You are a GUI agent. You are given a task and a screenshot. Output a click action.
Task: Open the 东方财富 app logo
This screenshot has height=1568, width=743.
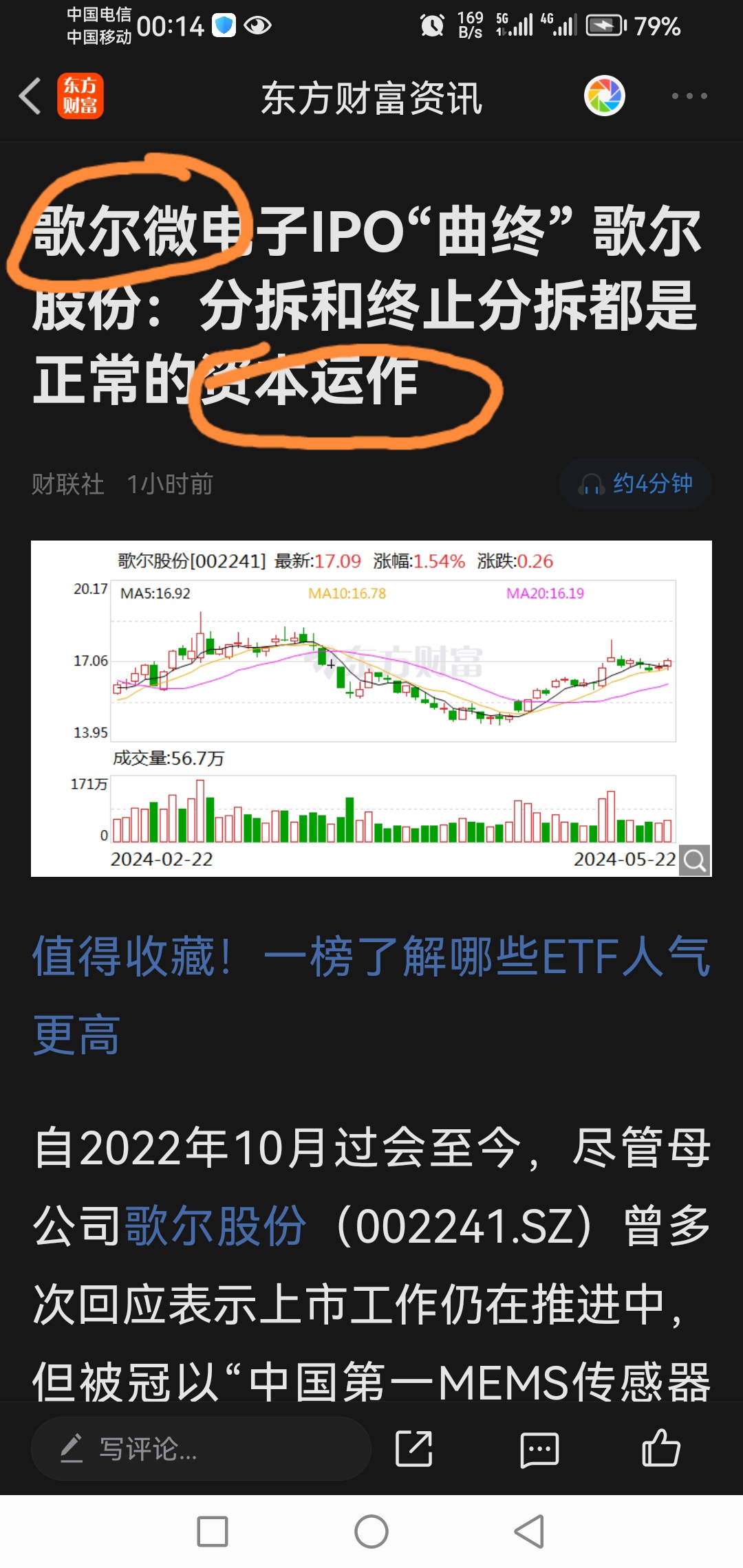80,96
